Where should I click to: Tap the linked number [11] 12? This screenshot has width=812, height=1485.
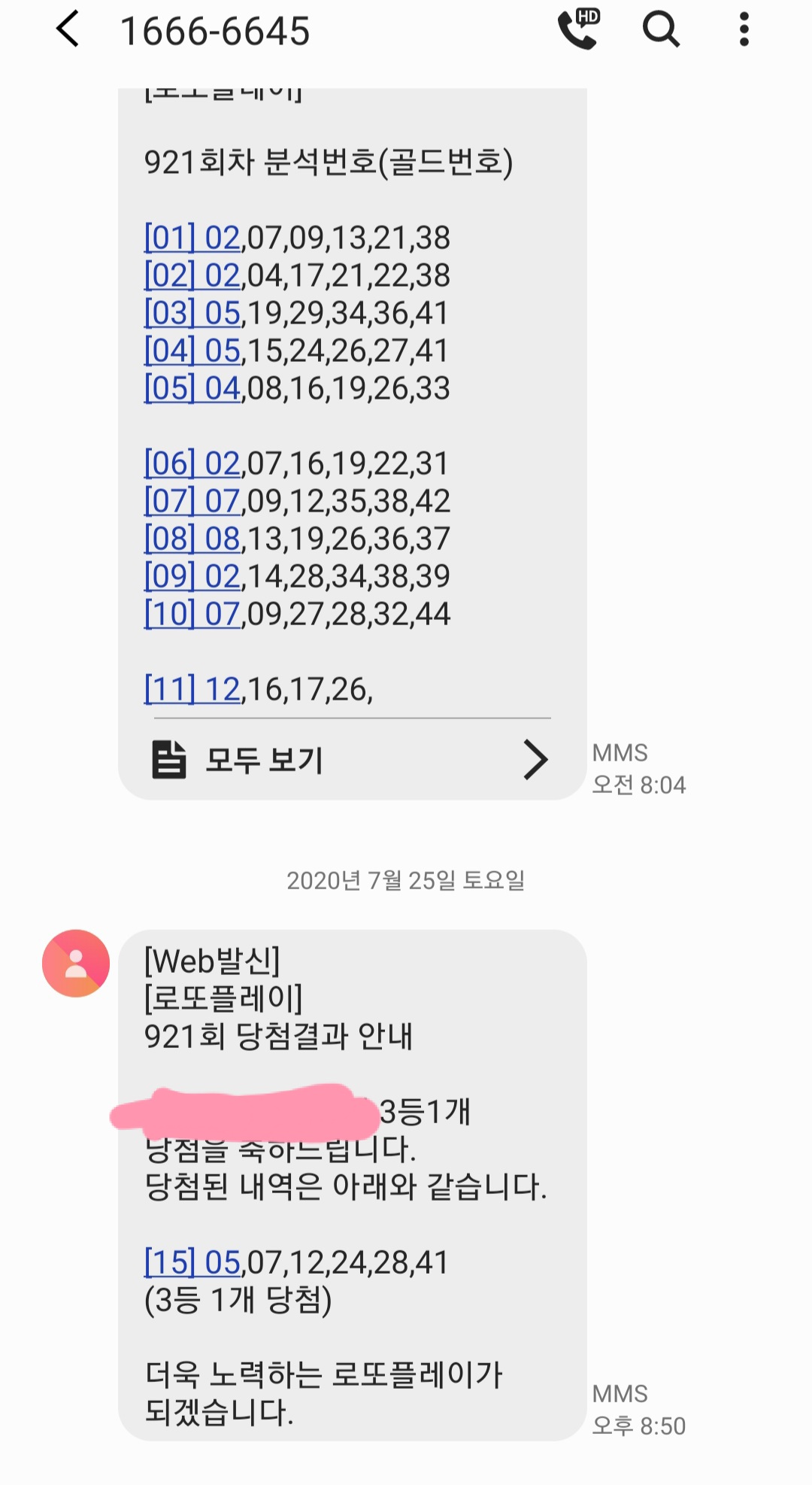pyautogui.click(x=192, y=689)
